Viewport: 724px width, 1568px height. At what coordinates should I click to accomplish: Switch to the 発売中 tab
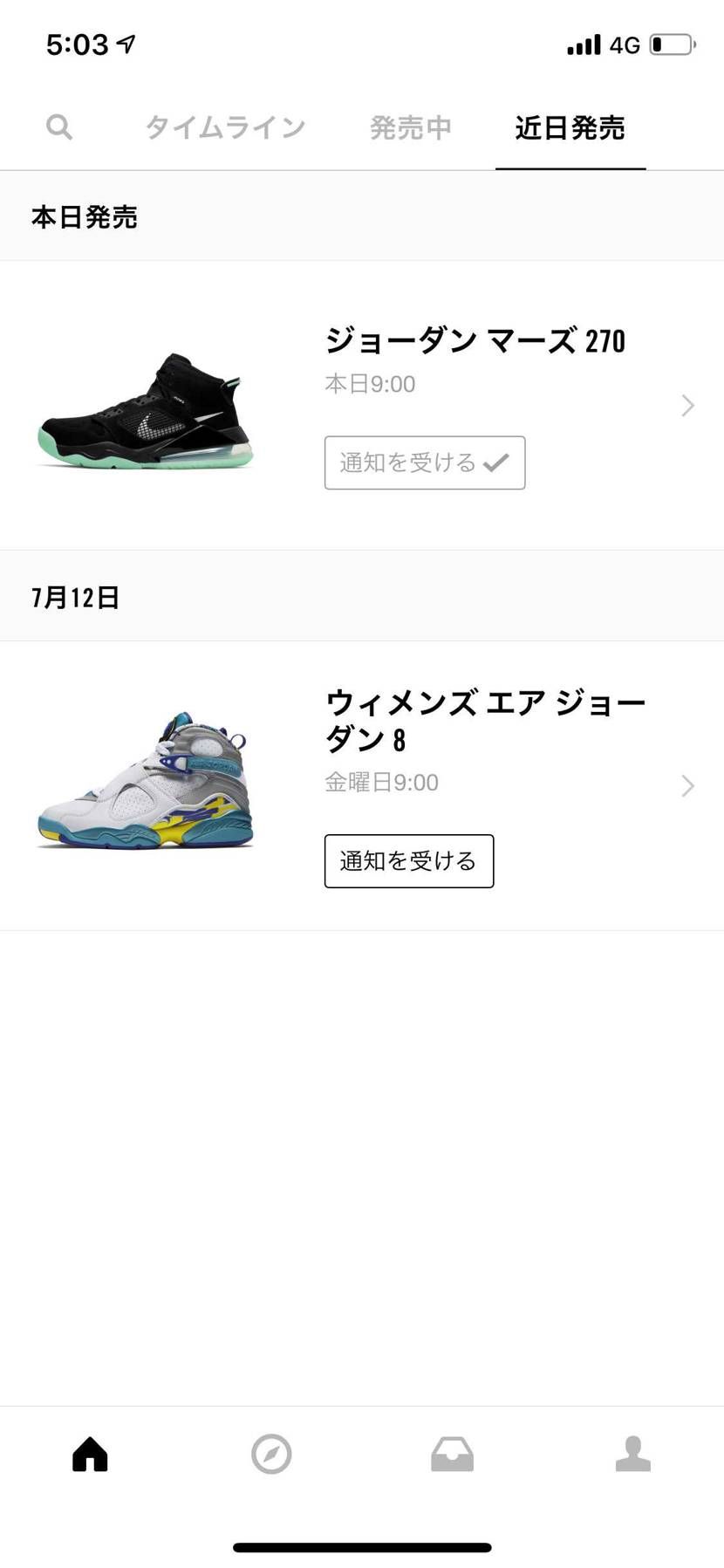point(411,127)
